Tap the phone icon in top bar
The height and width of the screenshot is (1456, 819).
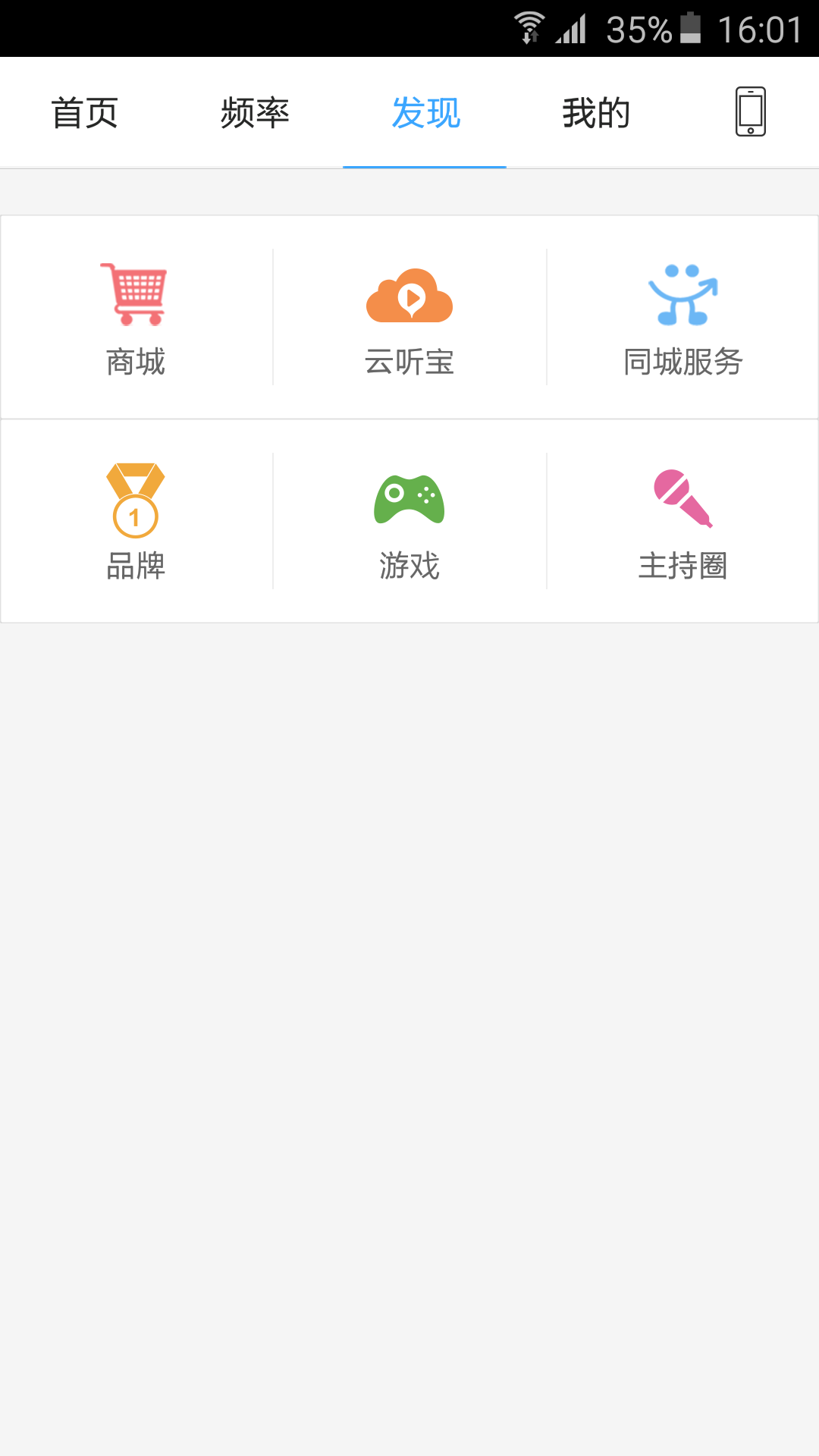[750, 112]
